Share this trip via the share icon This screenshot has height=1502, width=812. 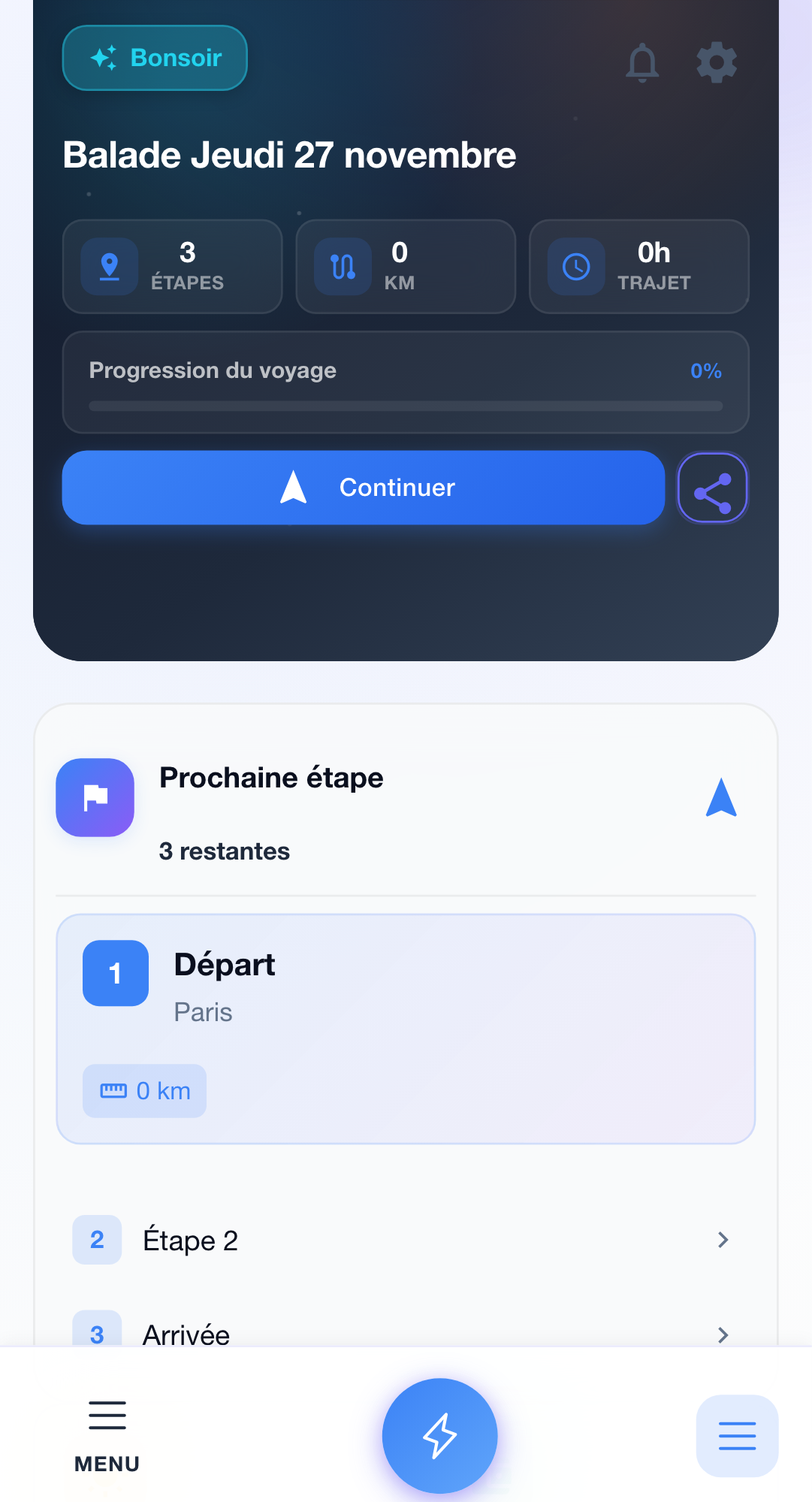tap(712, 488)
